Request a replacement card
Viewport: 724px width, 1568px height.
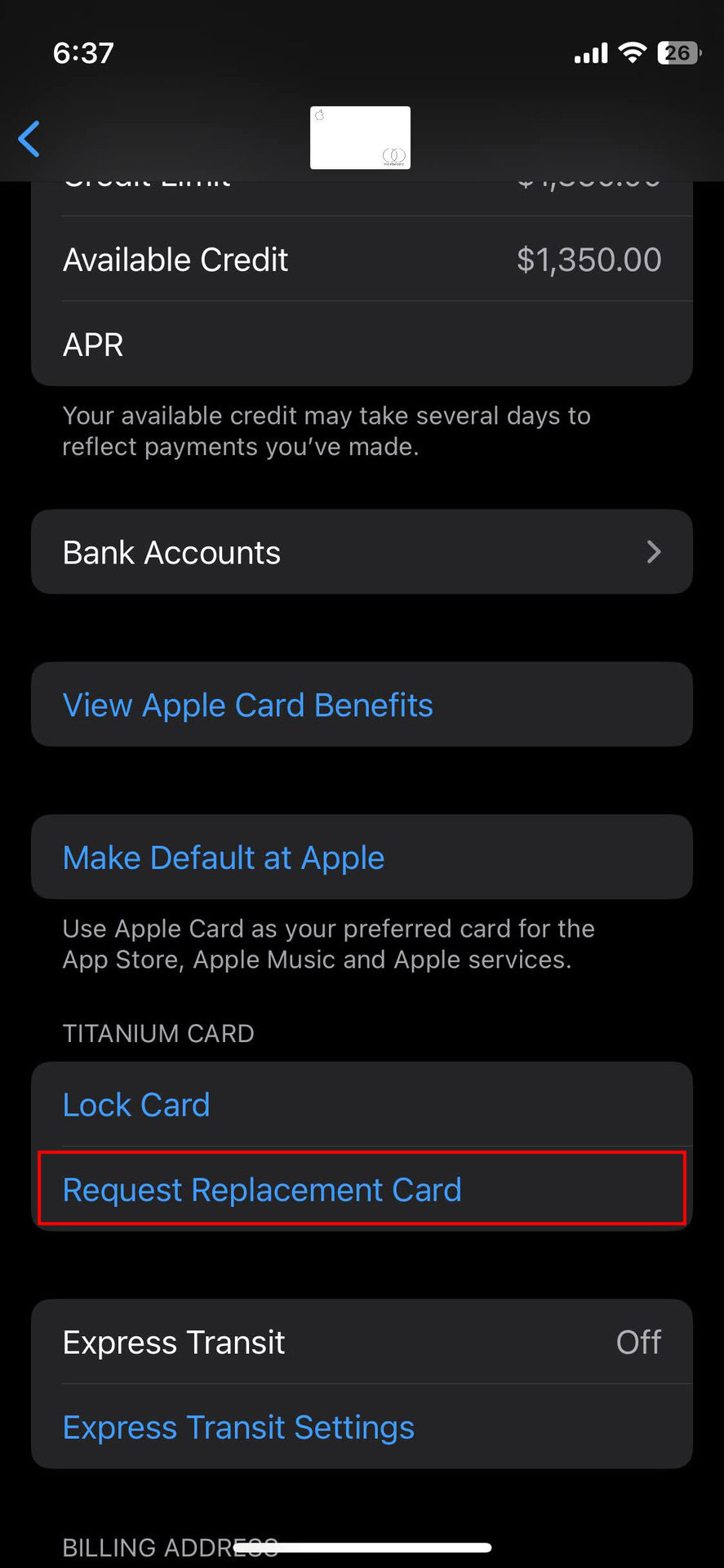point(262,1190)
